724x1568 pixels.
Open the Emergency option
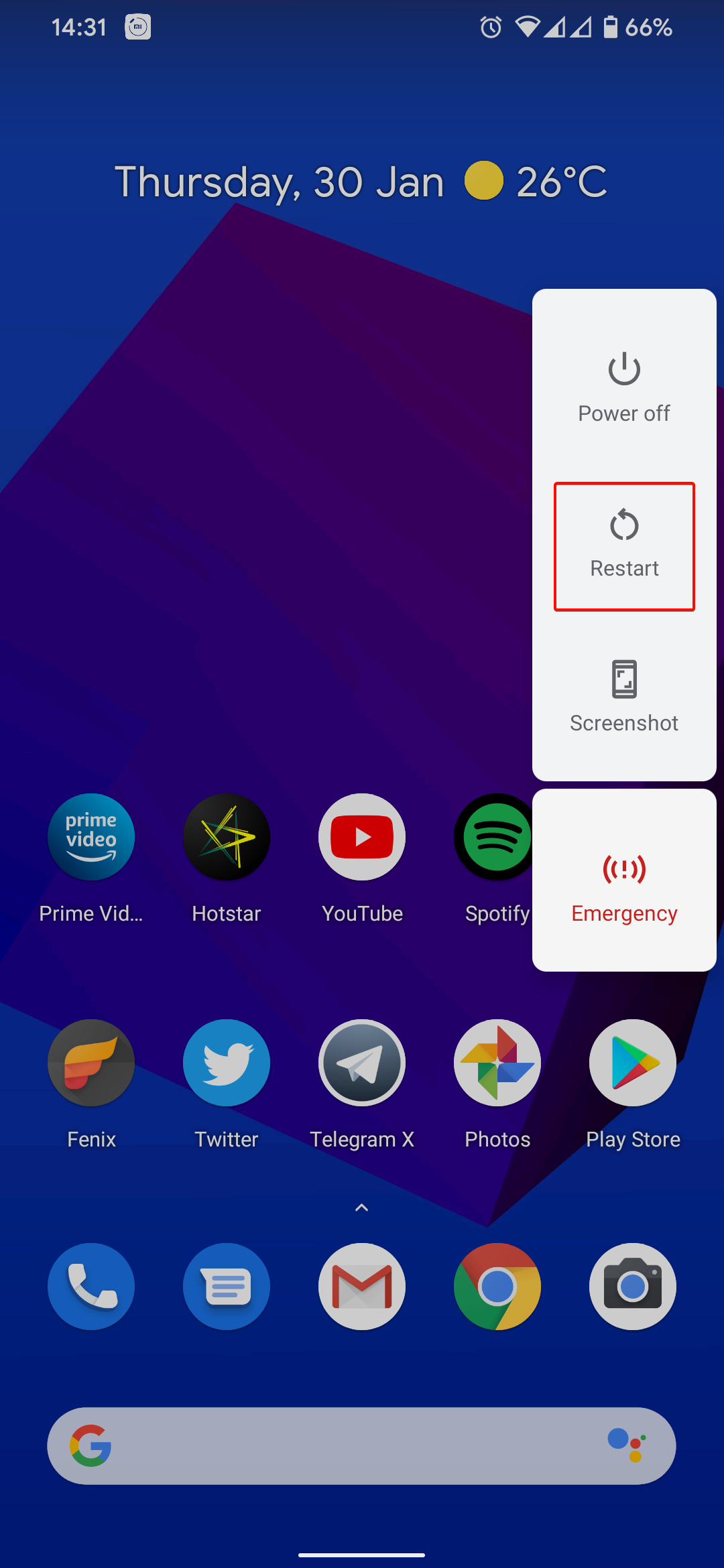tap(624, 880)
